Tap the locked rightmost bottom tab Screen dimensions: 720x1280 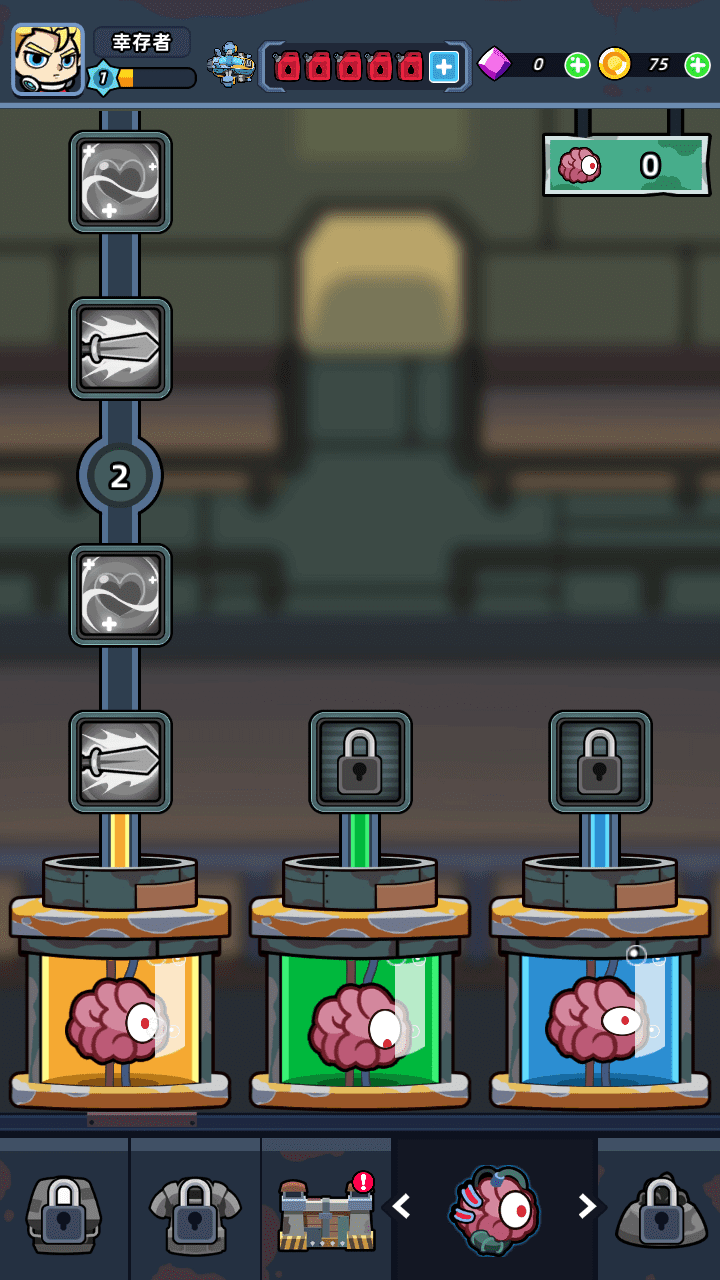click(660, 1212)
